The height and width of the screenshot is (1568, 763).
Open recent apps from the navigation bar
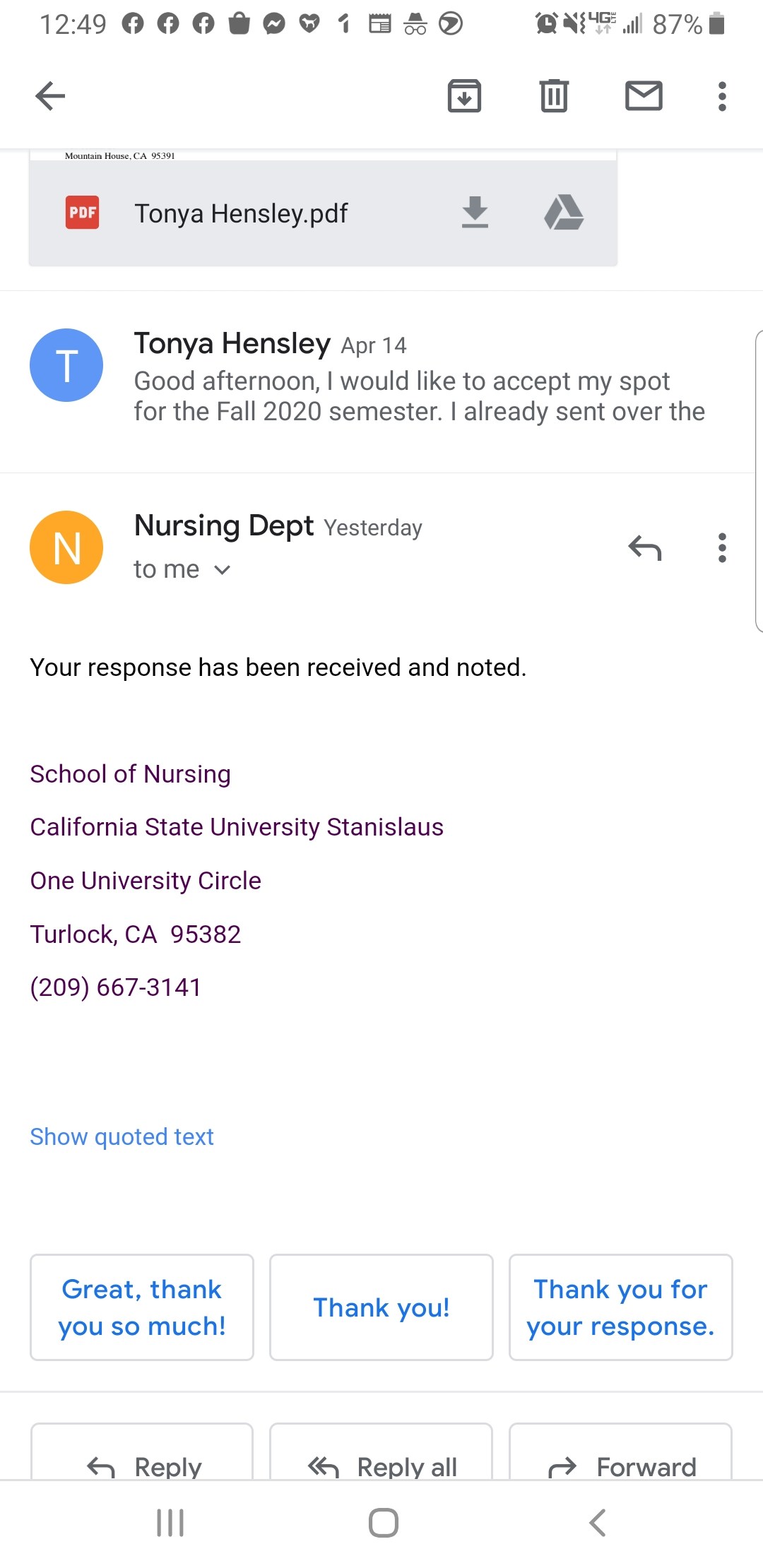tap(170, 1523)
